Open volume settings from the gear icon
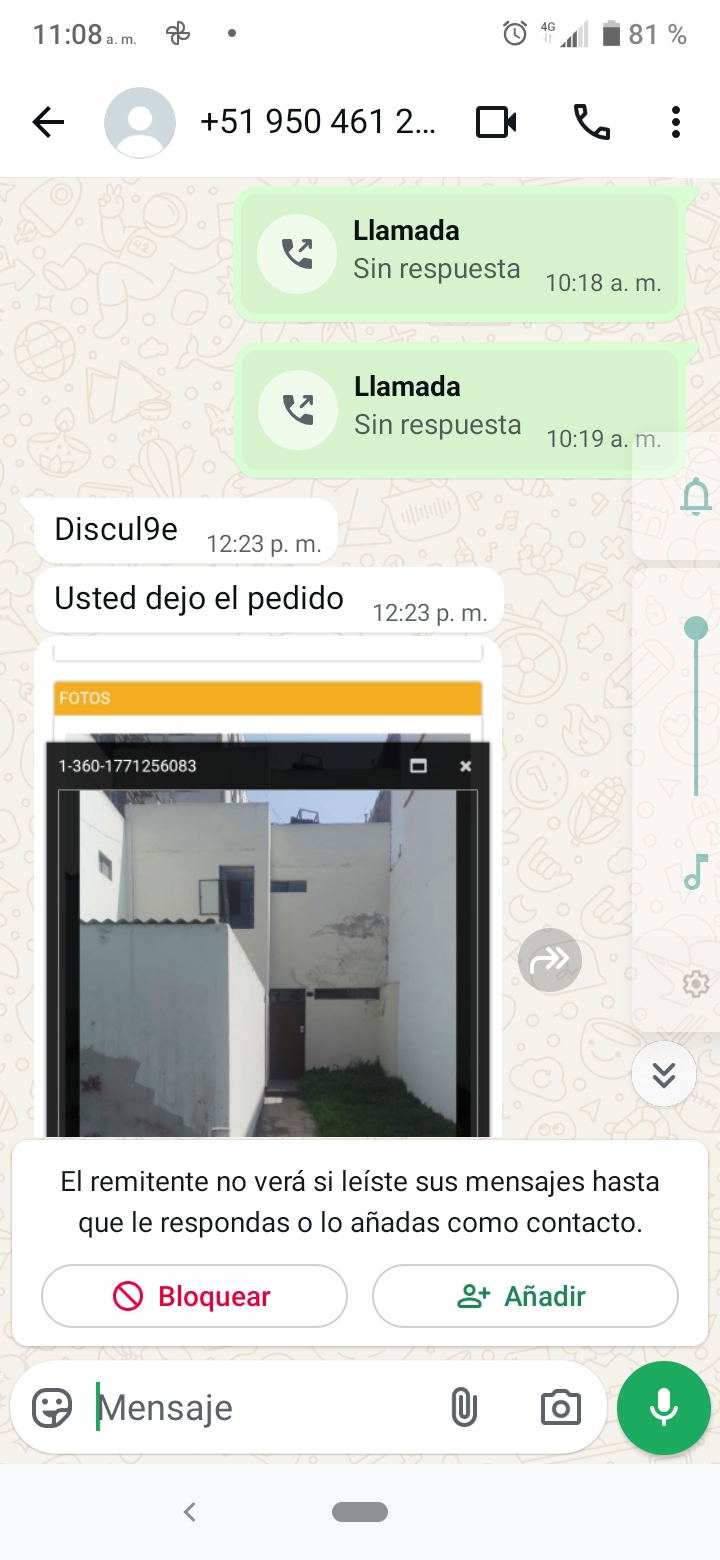The width and height of the screenshot is (720, 1560). pos(695,984)
